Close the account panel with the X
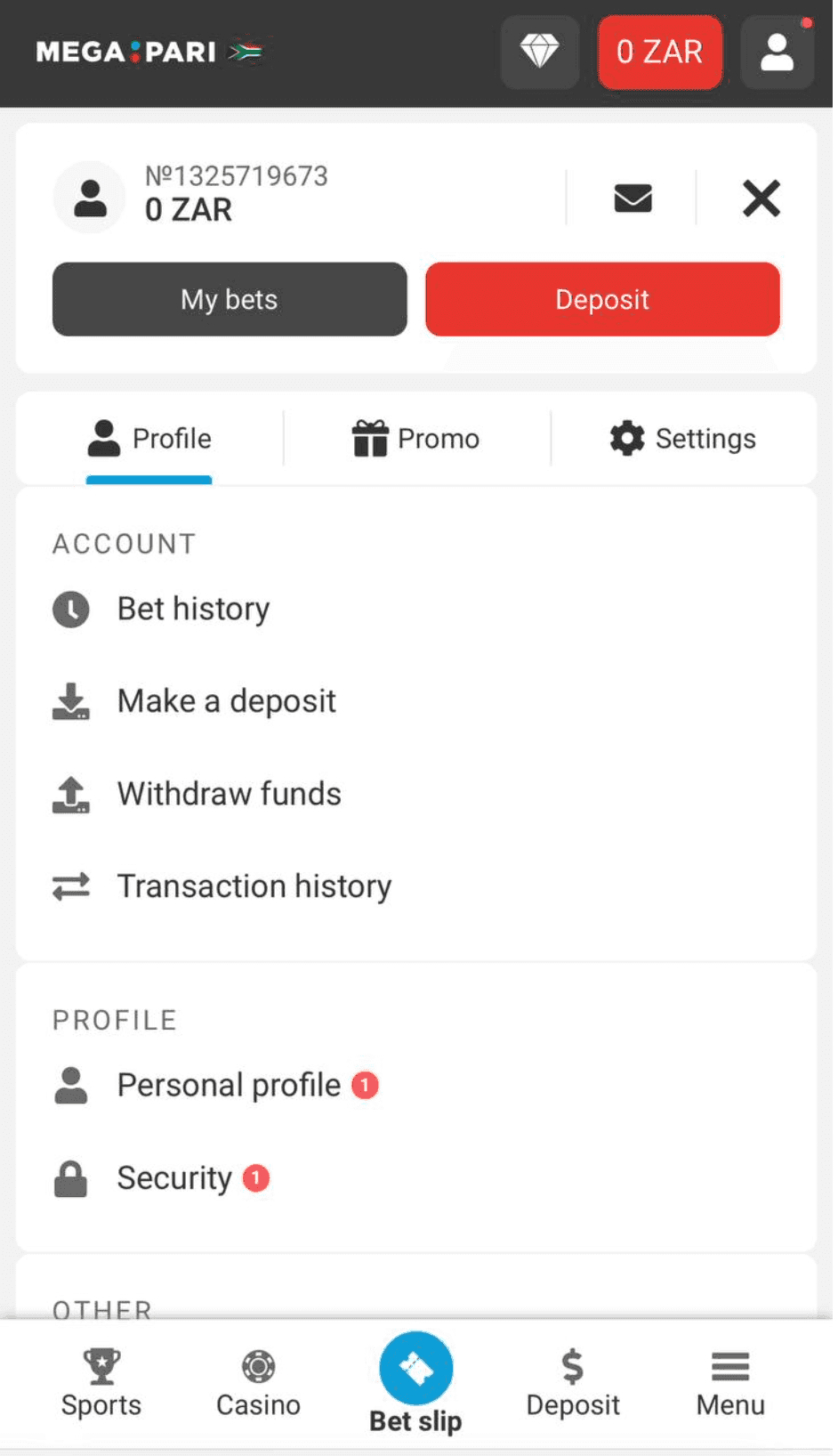Viewport: 838px width, 1456px height. (x=761, y=198)
